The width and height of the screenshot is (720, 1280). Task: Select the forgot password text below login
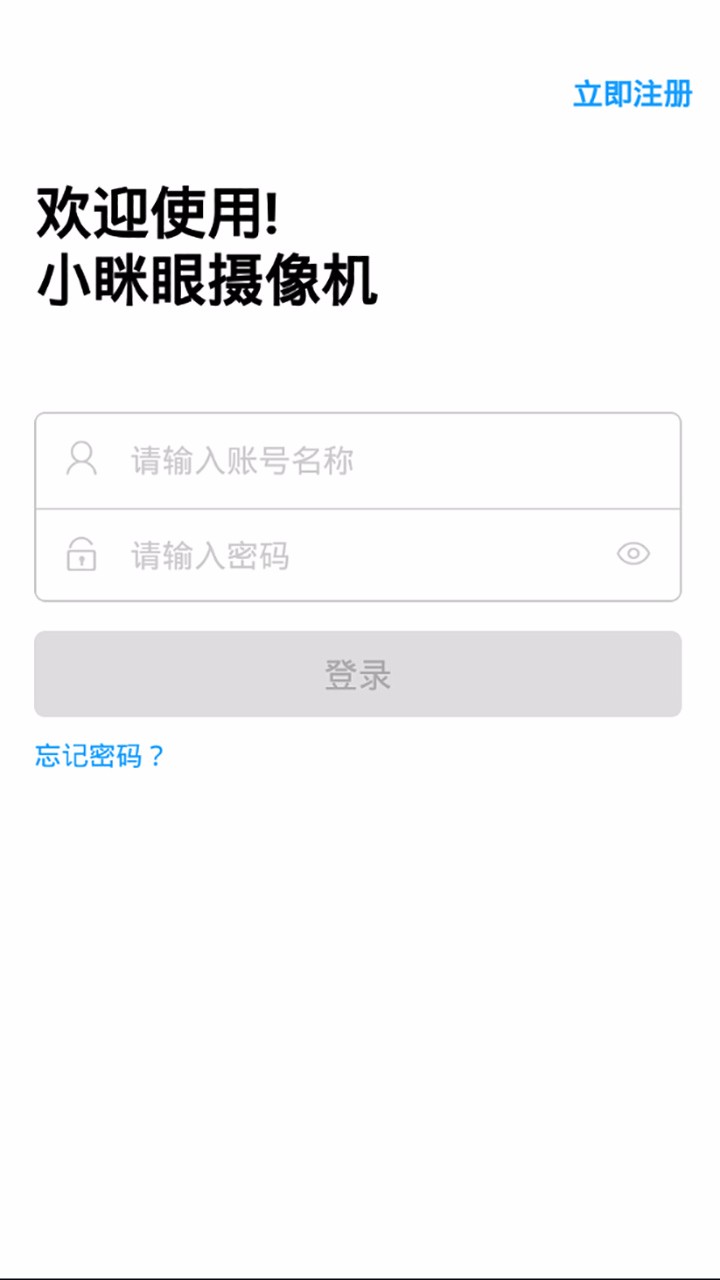coord(100,758)
